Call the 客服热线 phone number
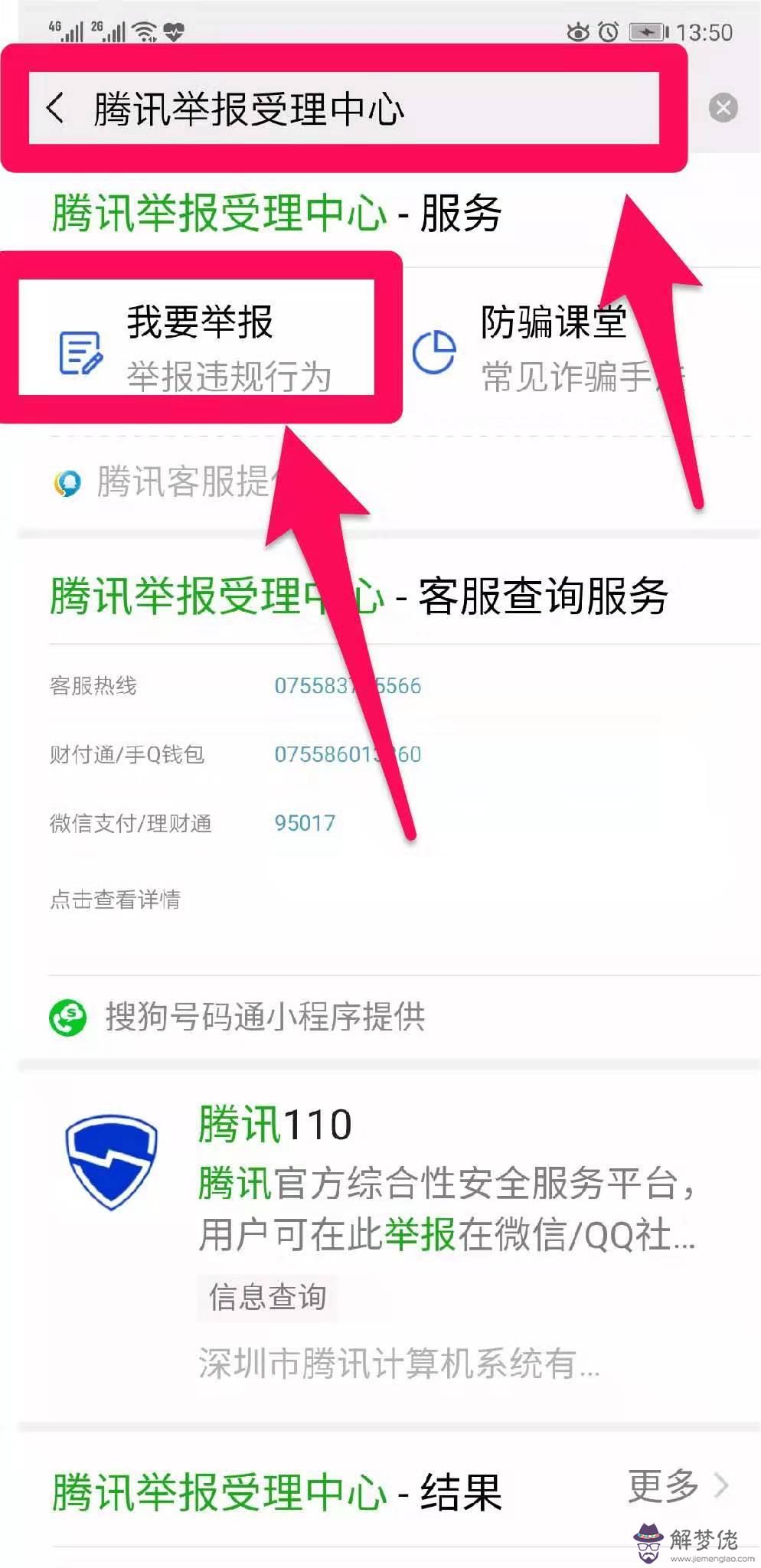The width and height of the screenshot is (761, 1568). (348, 686)
